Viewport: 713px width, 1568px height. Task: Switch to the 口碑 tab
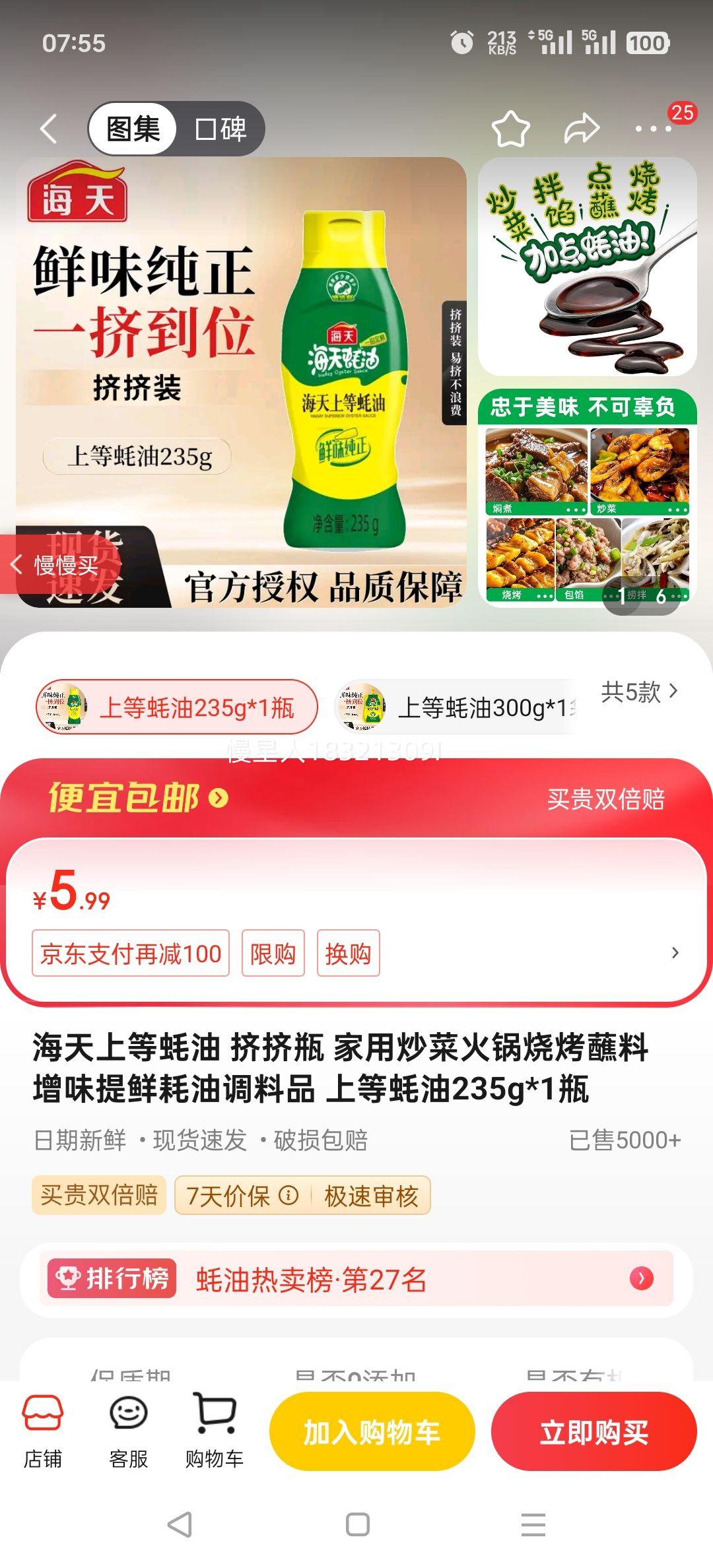tap(218, 129)
